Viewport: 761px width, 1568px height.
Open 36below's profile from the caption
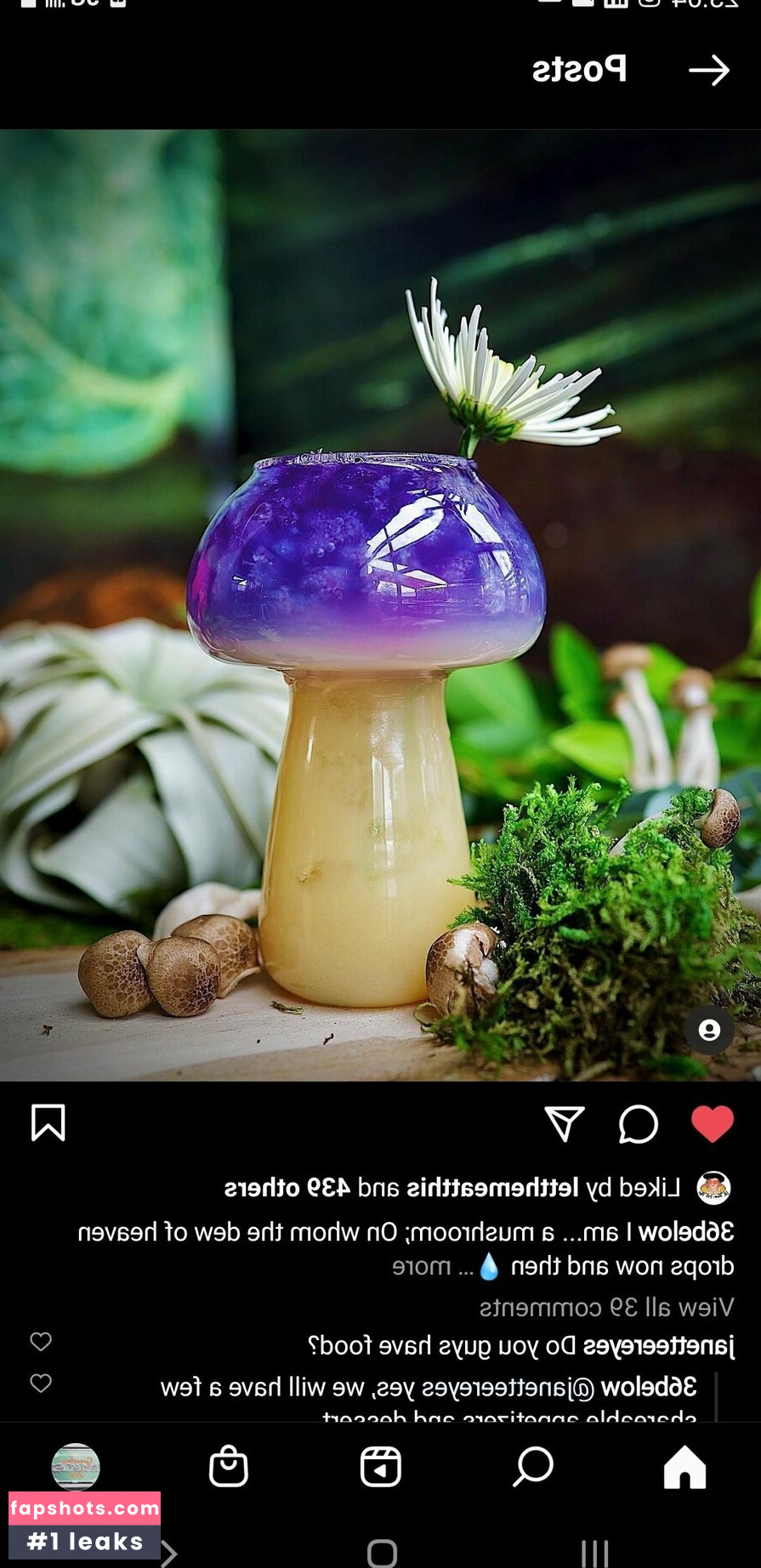685,1232
